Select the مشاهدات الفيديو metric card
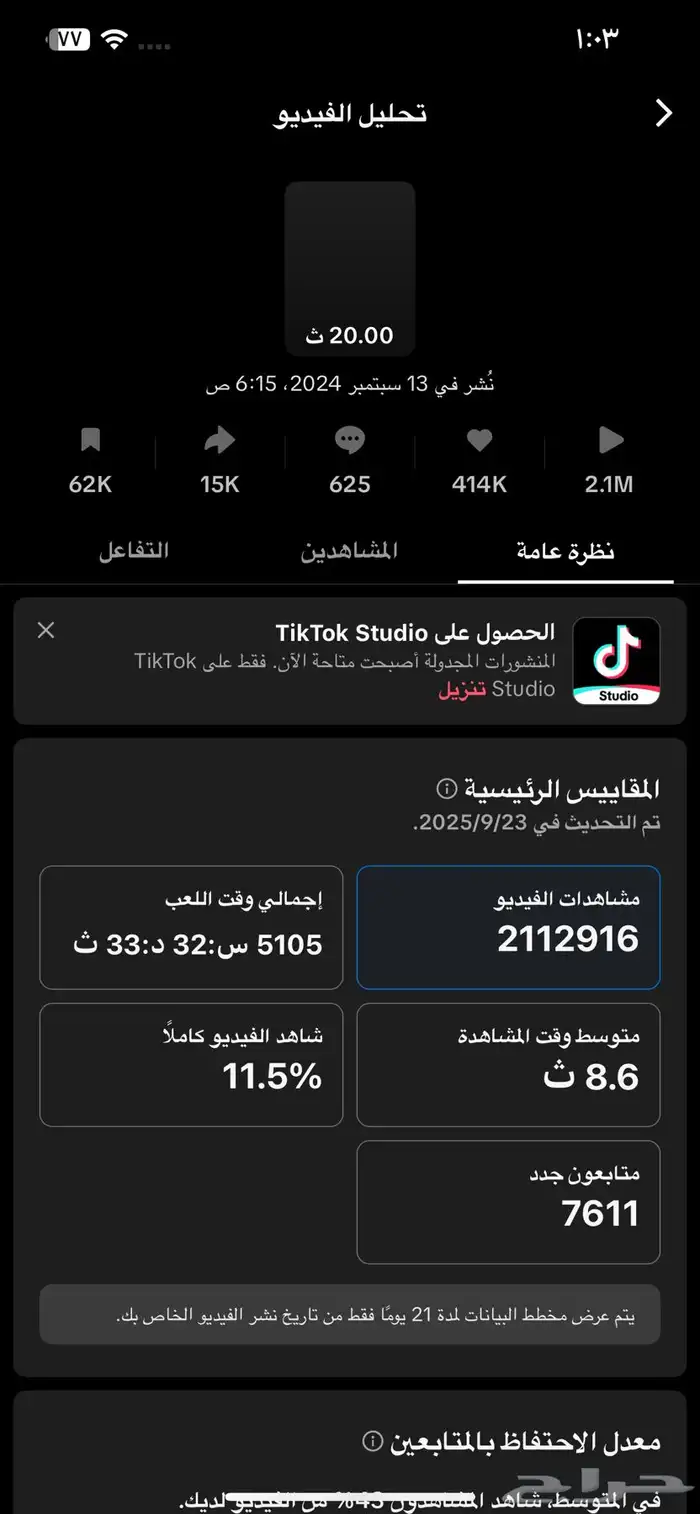 click(508, 927)
